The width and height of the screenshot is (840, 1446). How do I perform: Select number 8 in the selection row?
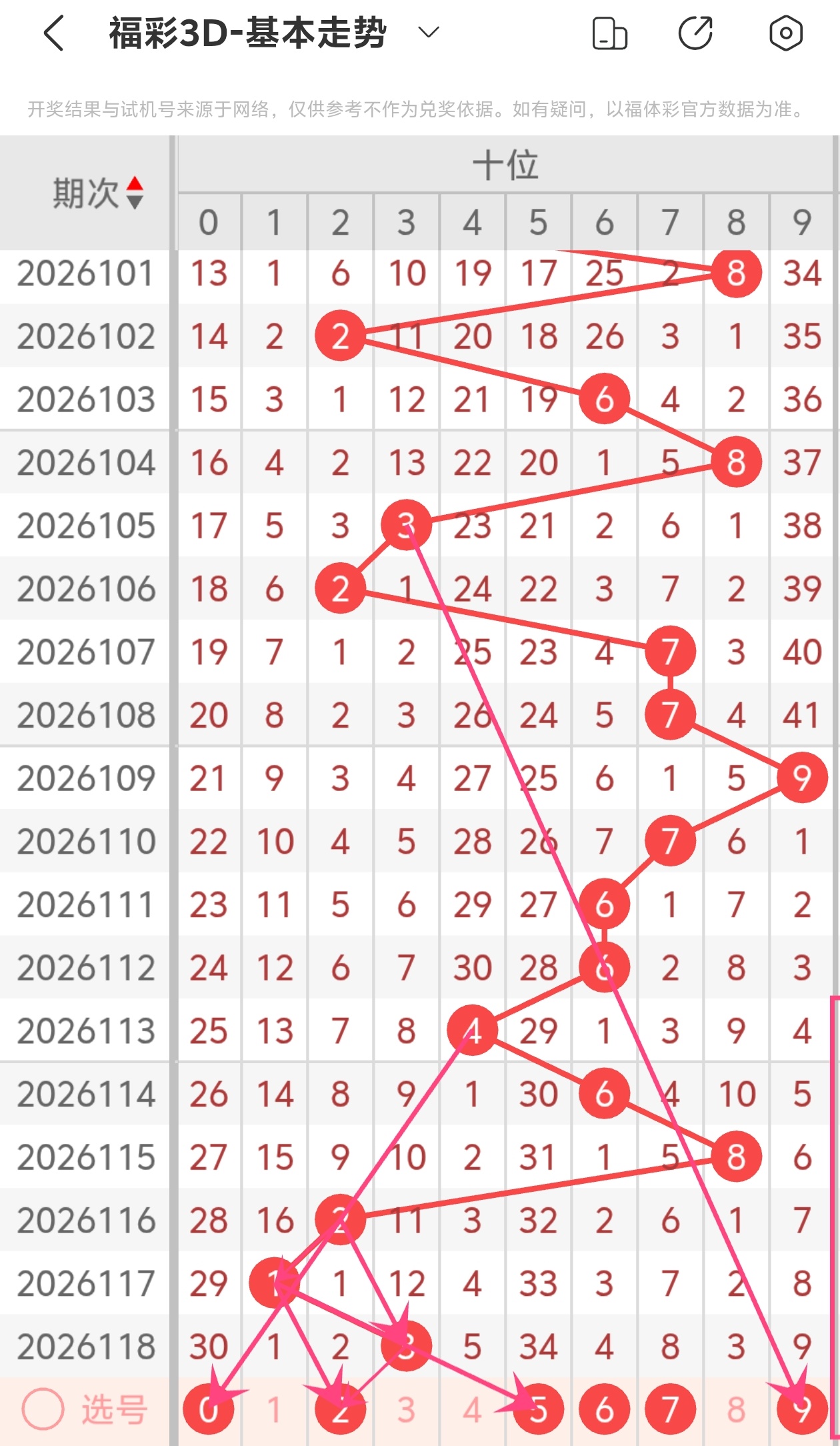pos(736,1409)
